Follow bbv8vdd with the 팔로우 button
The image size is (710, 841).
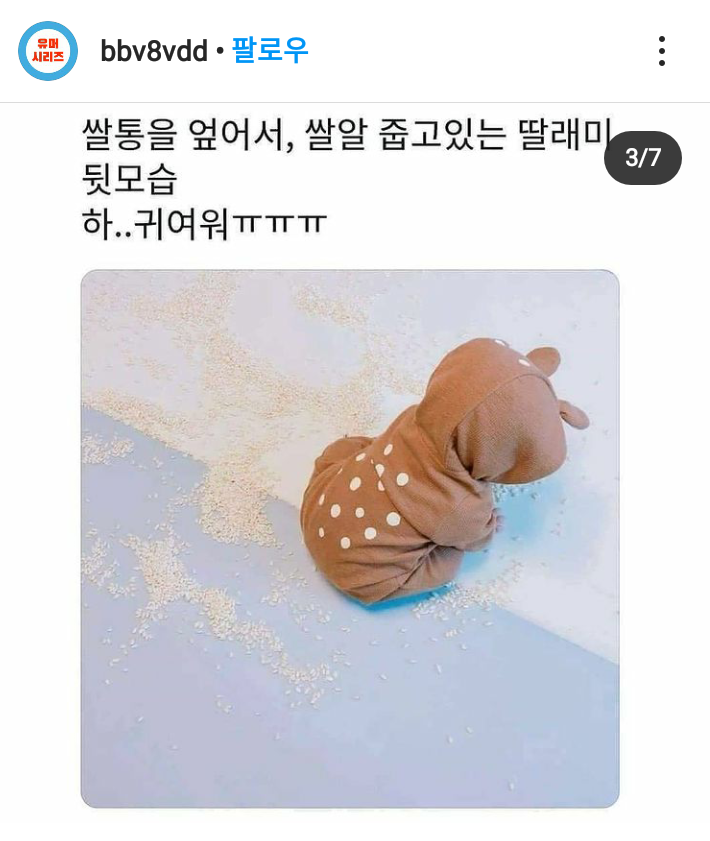click(x=270, y=50)
